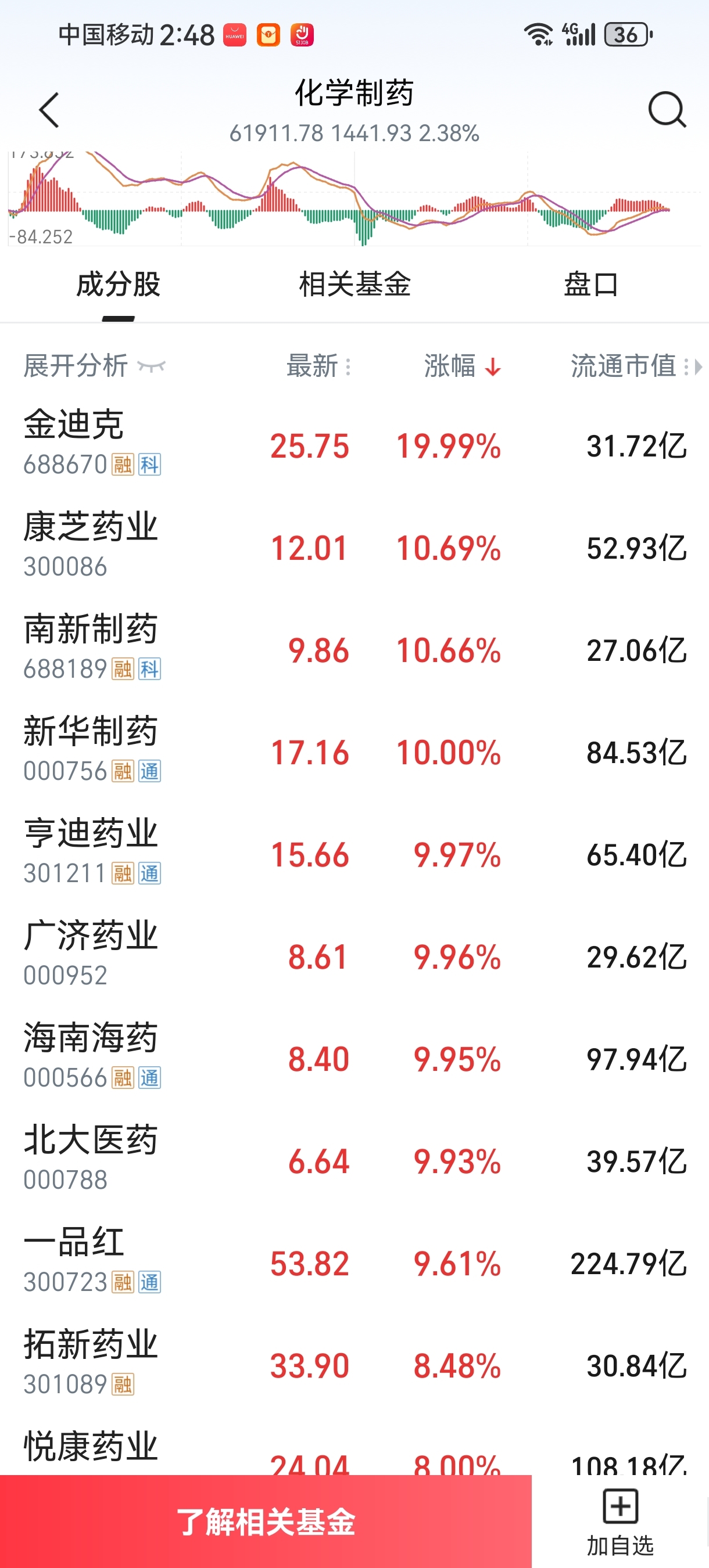
Task: Tap the 了解相关基金 button
Action: tap(266, 1521)
